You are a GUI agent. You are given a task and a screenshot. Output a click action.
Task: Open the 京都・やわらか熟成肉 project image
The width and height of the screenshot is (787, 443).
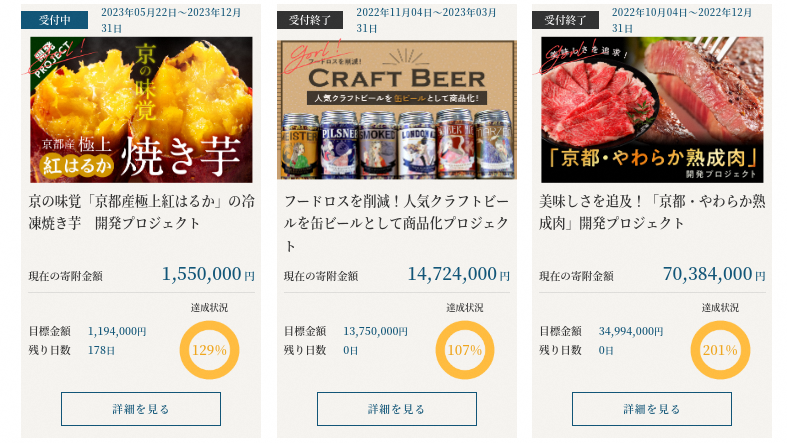[652, 110]
